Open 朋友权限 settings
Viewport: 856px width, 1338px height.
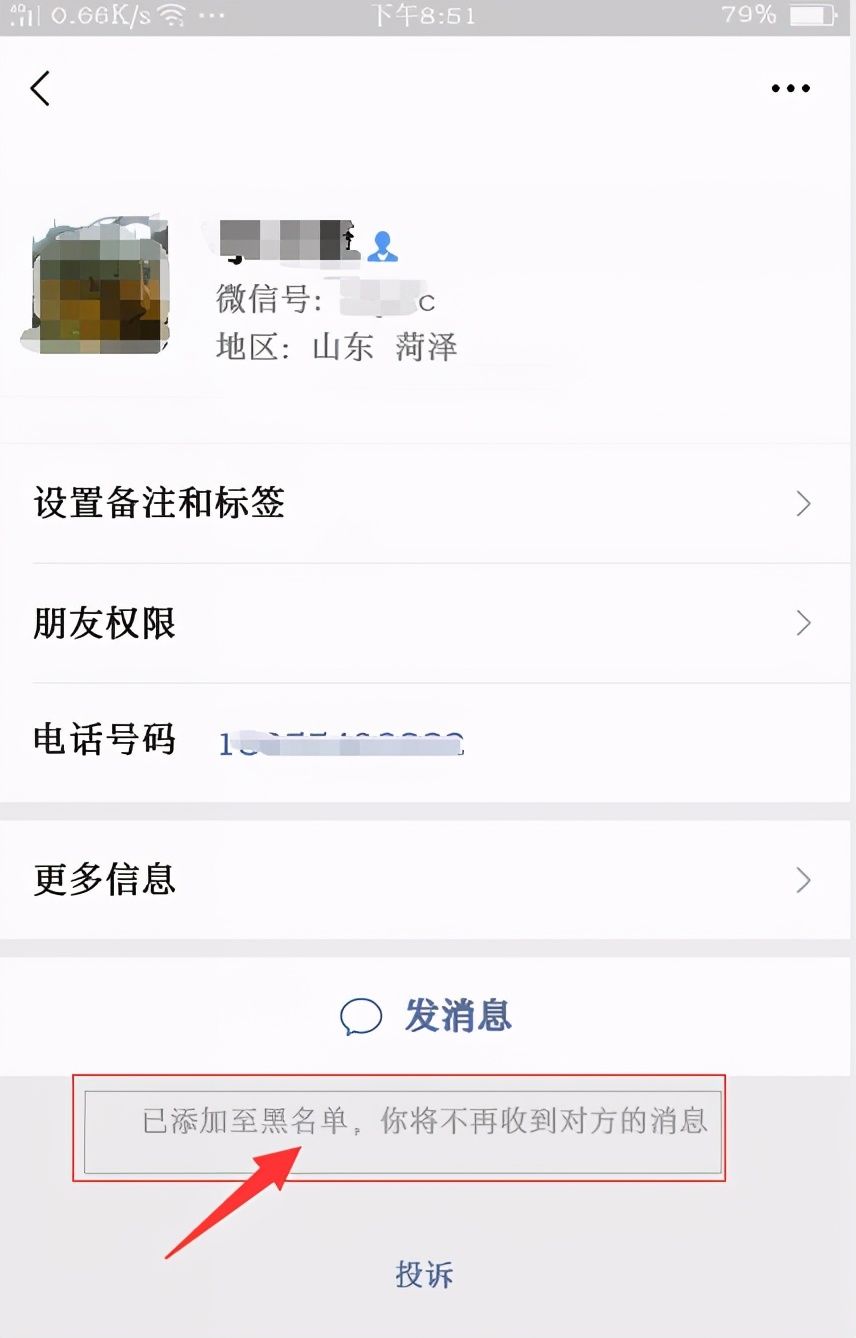[x=425, y=624]
